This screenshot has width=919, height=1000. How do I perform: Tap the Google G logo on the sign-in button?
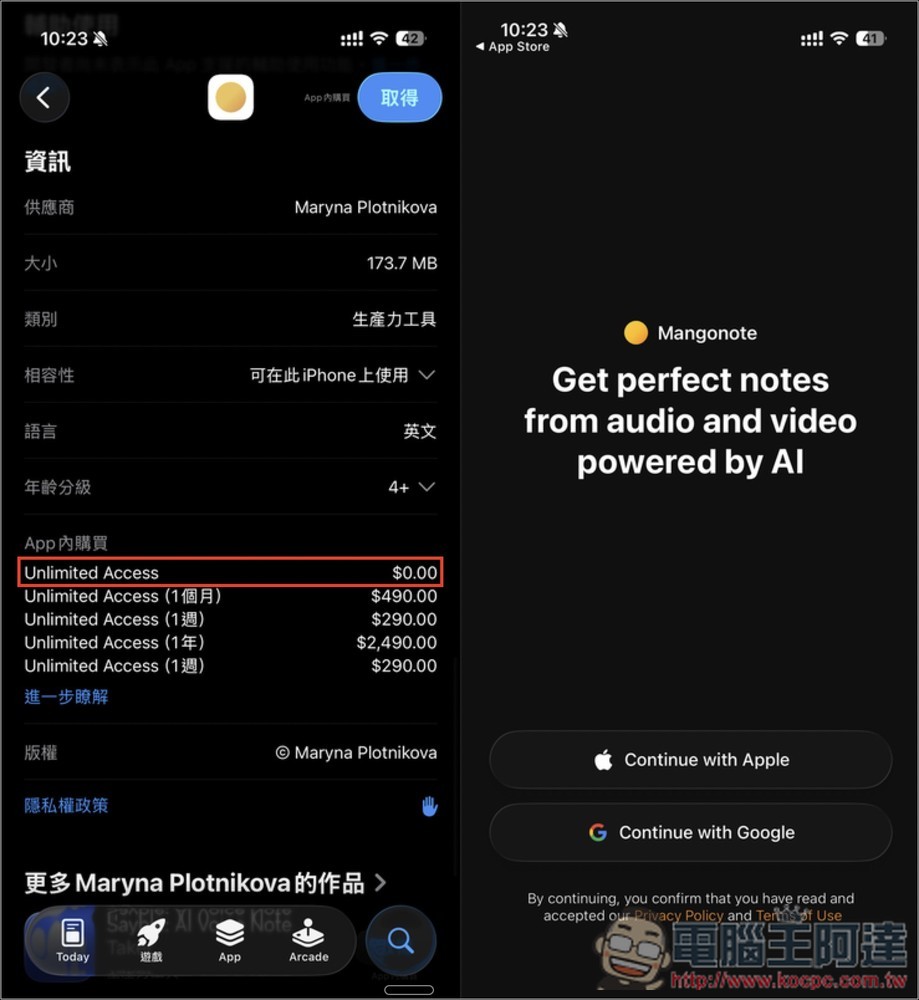tap(597, 832)
